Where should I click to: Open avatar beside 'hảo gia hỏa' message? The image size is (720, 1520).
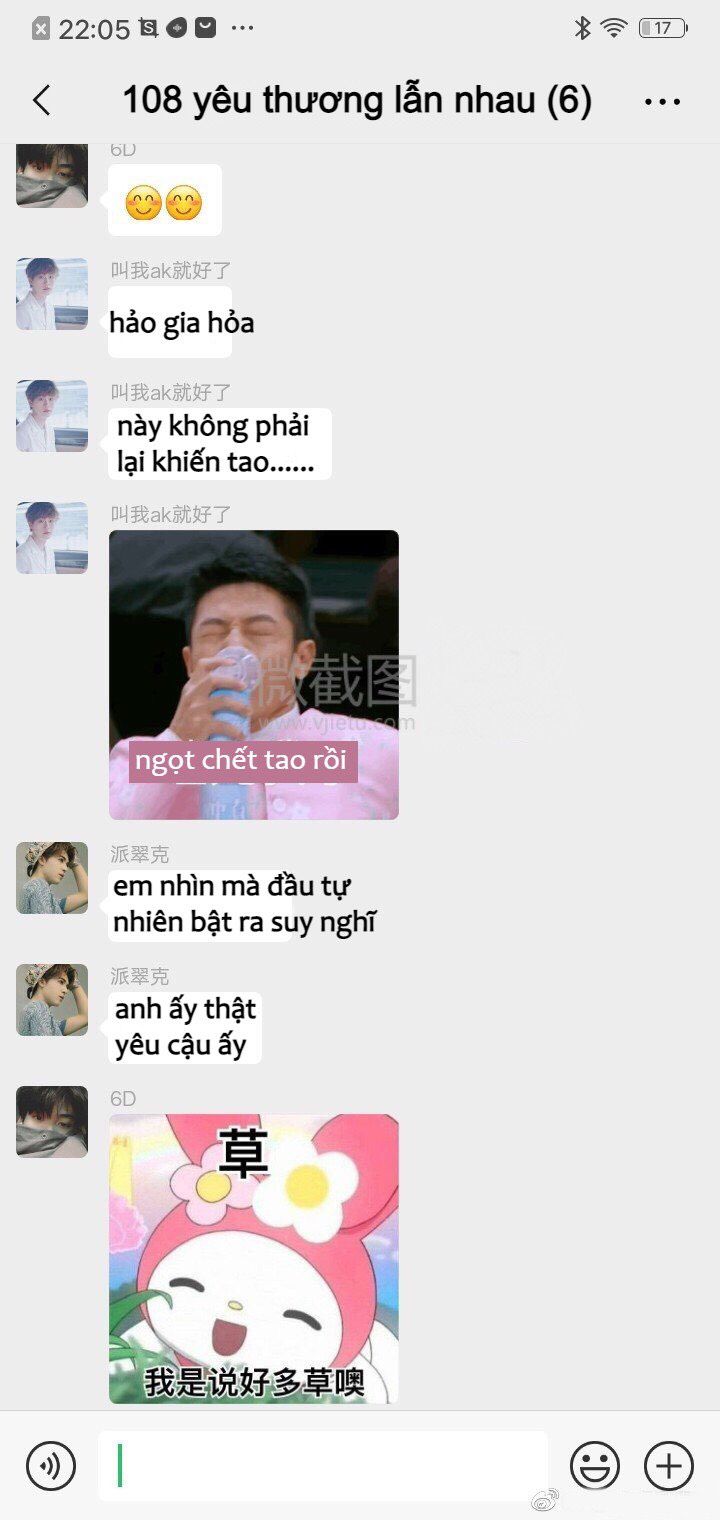tap(52, 294)
